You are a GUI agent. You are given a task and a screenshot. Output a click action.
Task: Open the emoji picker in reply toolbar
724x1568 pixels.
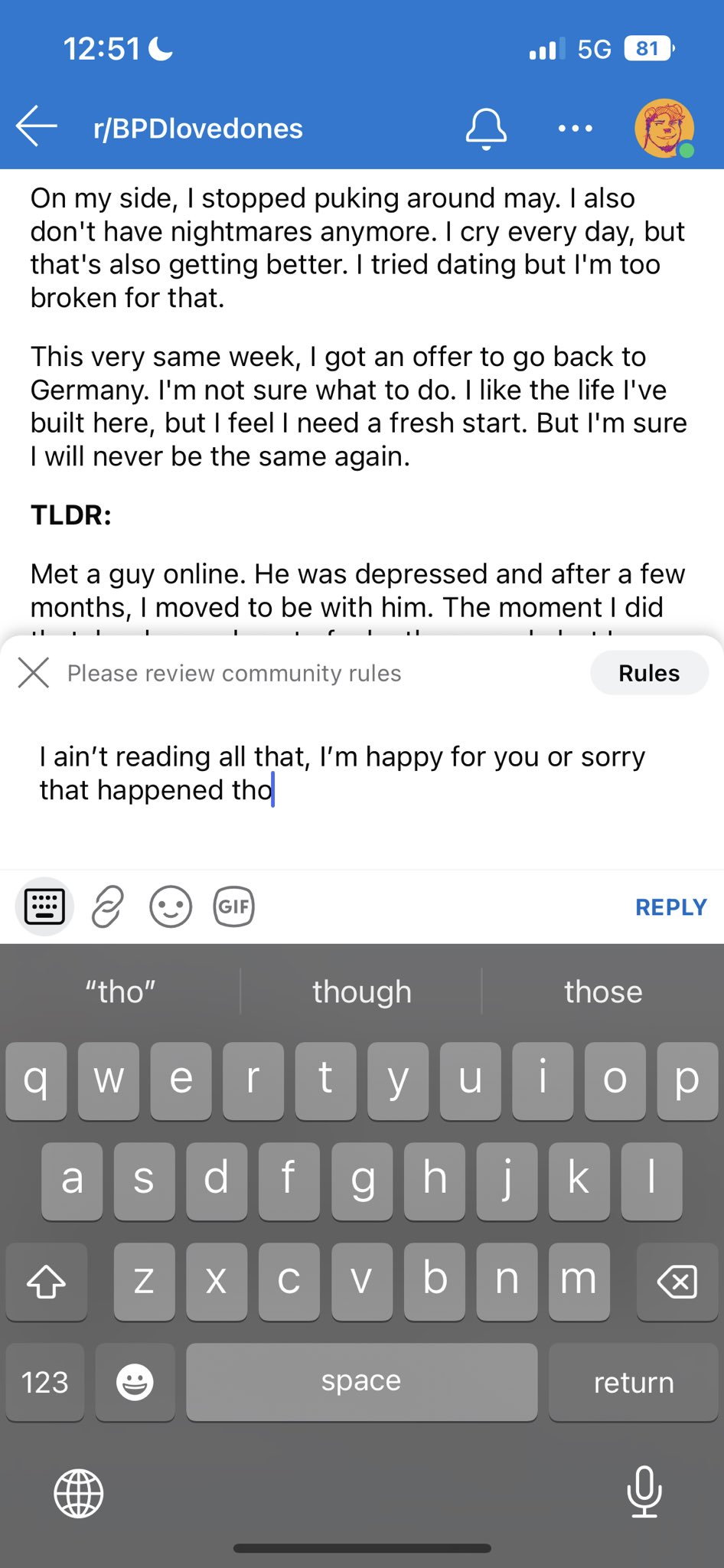(x=170, y=906)
